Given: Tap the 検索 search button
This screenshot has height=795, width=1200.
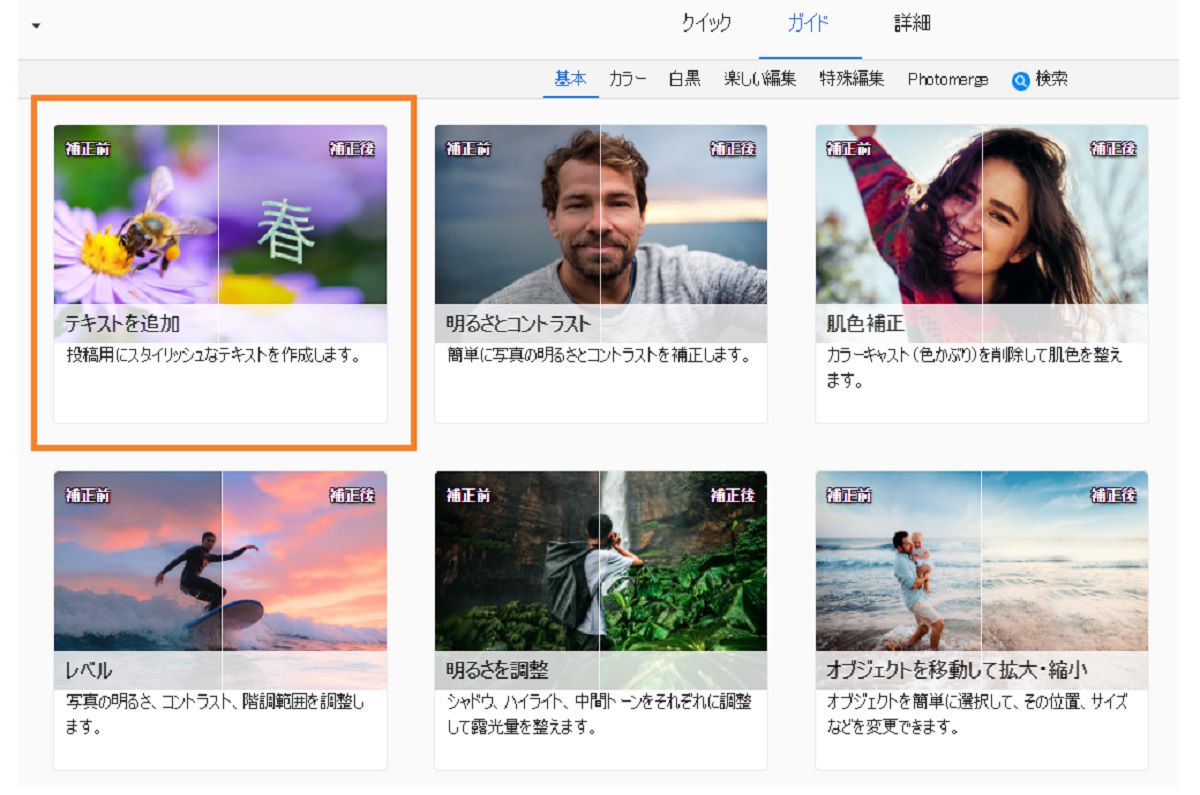Looking at the screenshot, I should tap(1040, 79).
